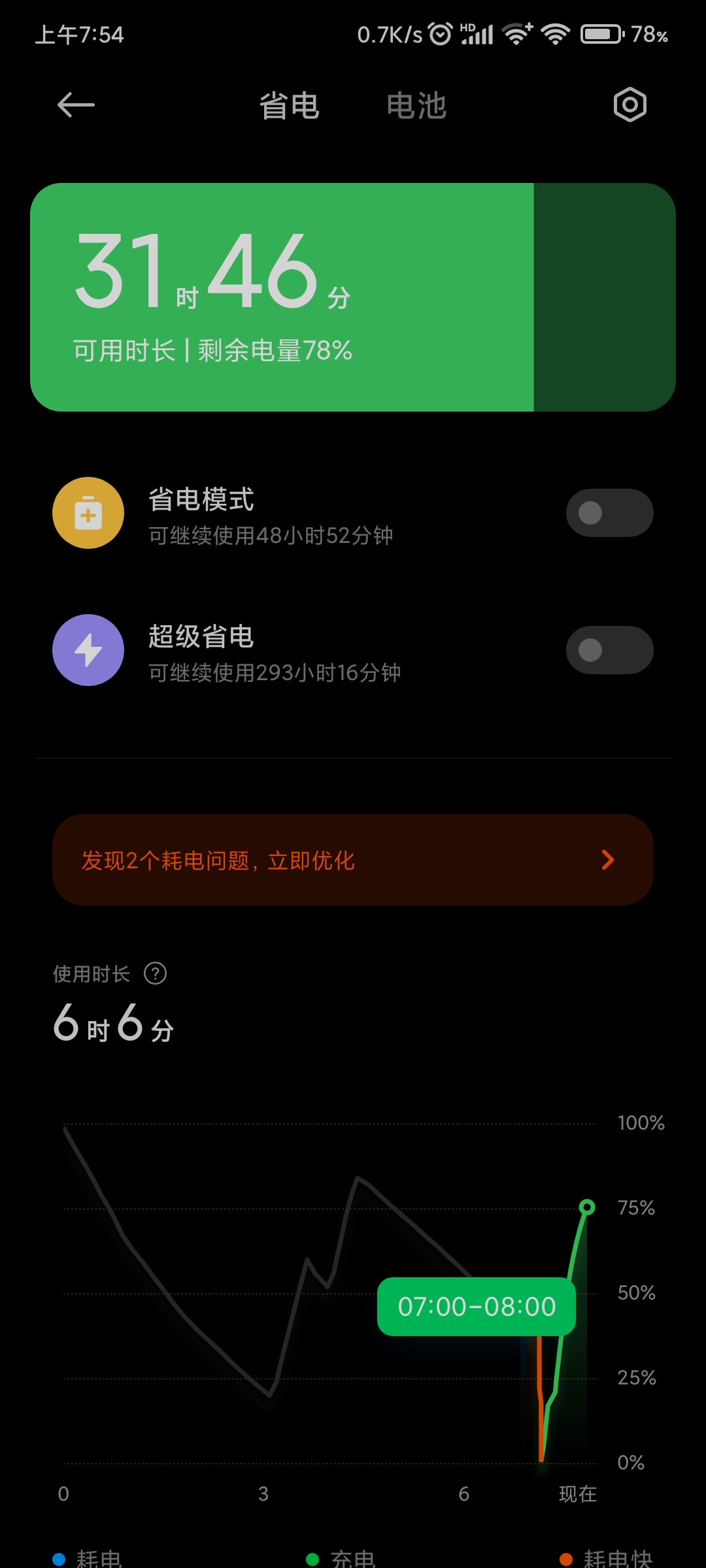Tap the help icon beside 使用时长
Viewport: 706px width, 1568px height.
click(x=155, y=973)
